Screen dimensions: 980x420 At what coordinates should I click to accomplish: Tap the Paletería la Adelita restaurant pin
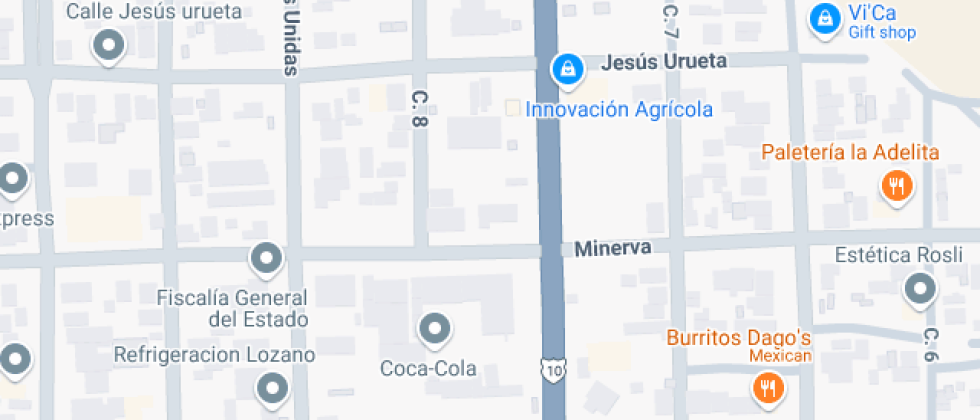point(897,185)
